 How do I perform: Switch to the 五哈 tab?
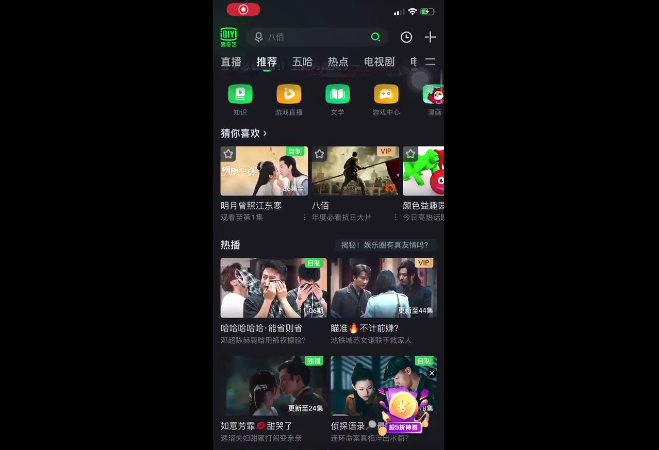pos(302,62)
